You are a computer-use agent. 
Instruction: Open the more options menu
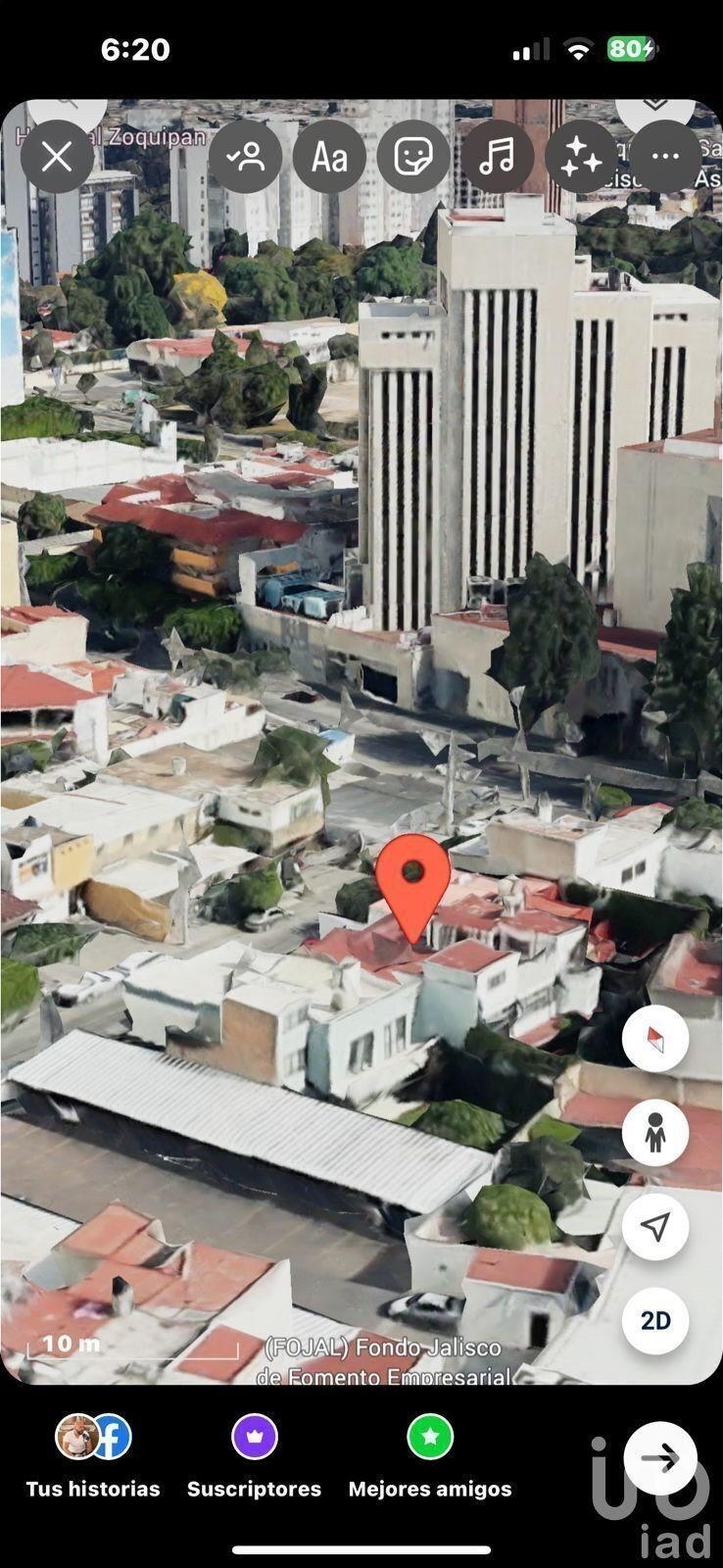(x=665, y=157)
